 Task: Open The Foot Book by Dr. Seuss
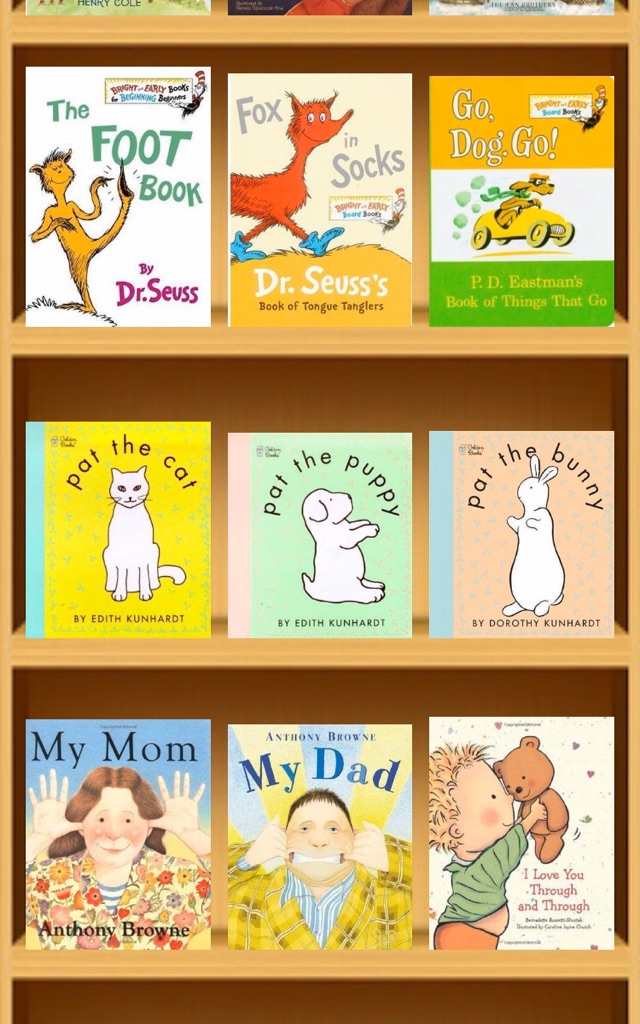(x=118, y=197)
